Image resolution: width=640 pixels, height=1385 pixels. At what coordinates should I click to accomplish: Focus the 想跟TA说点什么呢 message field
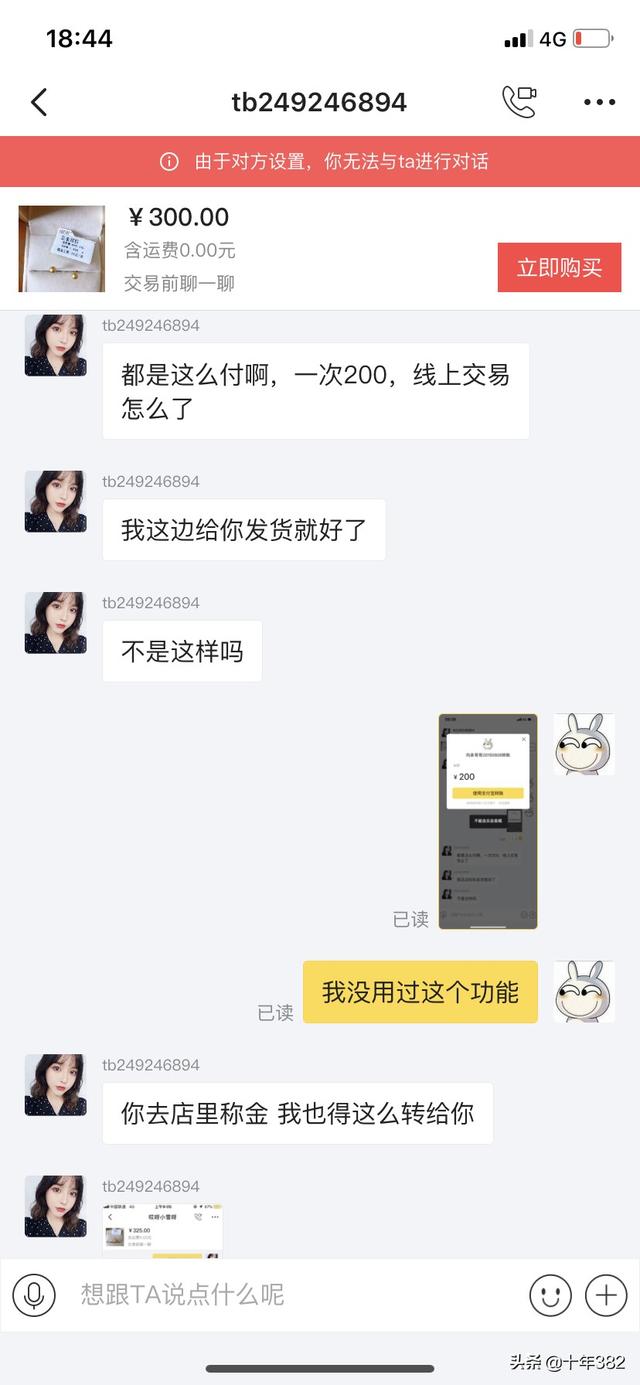pos(290,1295)
